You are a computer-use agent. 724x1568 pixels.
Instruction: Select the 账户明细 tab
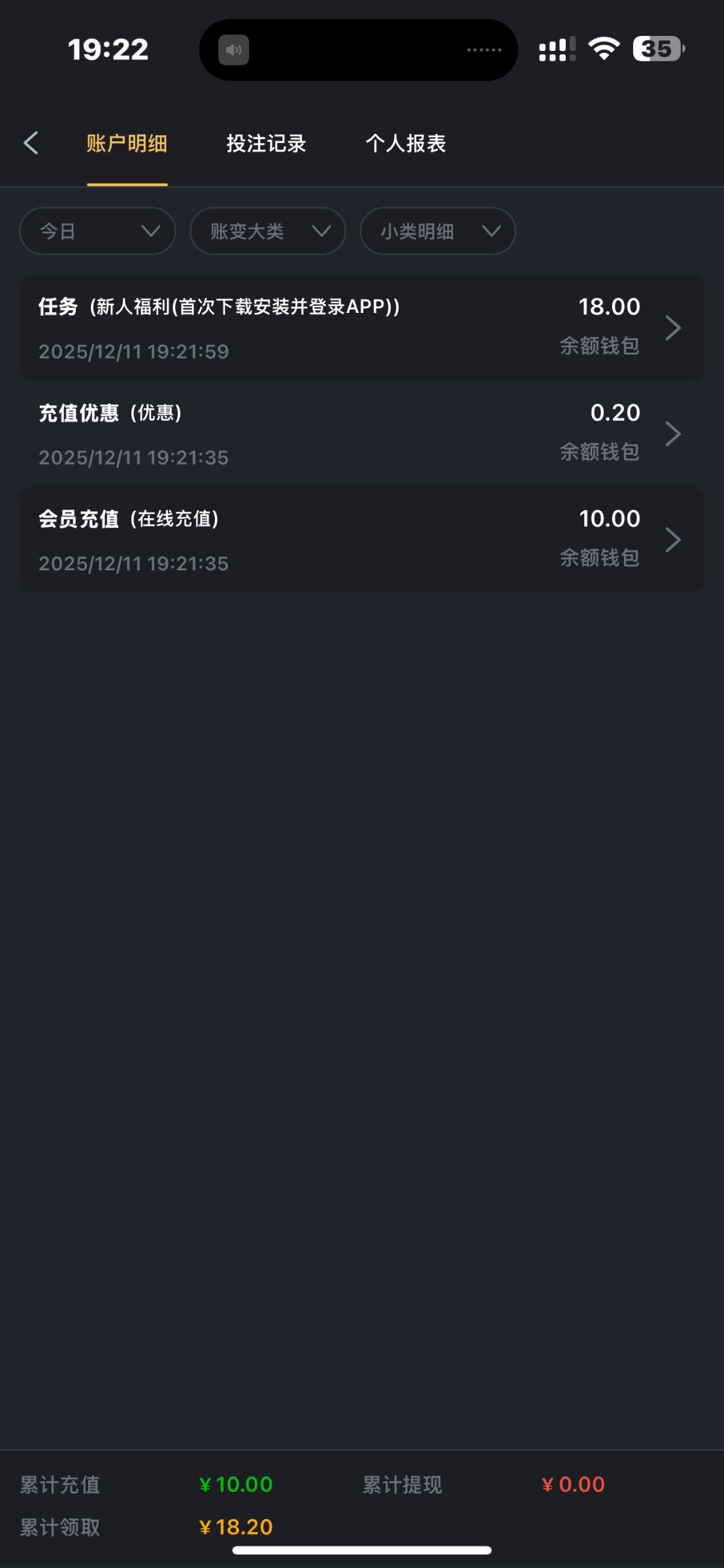(x=127, y=144)
